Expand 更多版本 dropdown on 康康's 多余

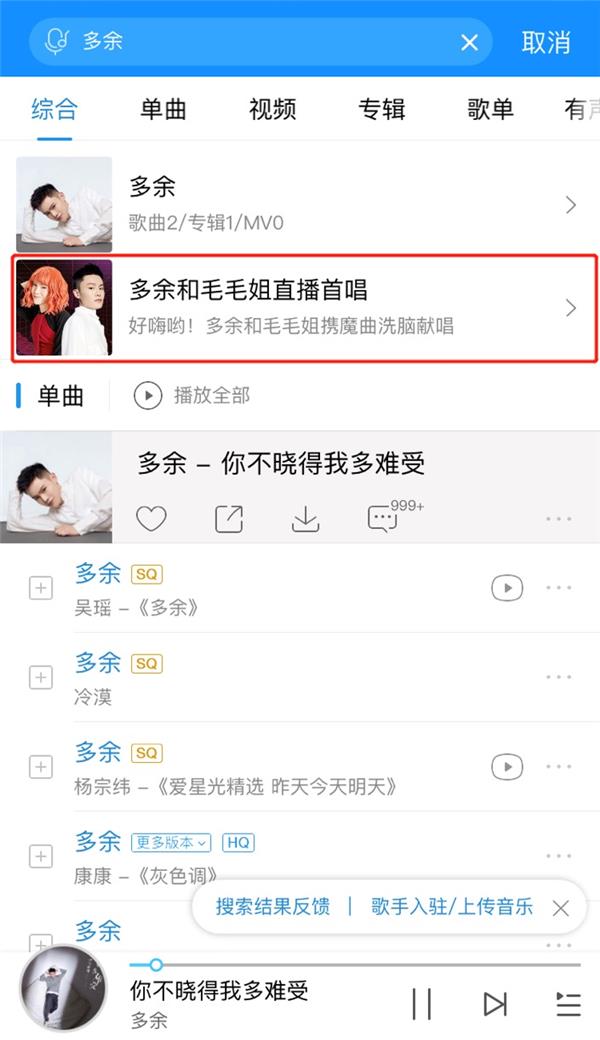(172, 843)
